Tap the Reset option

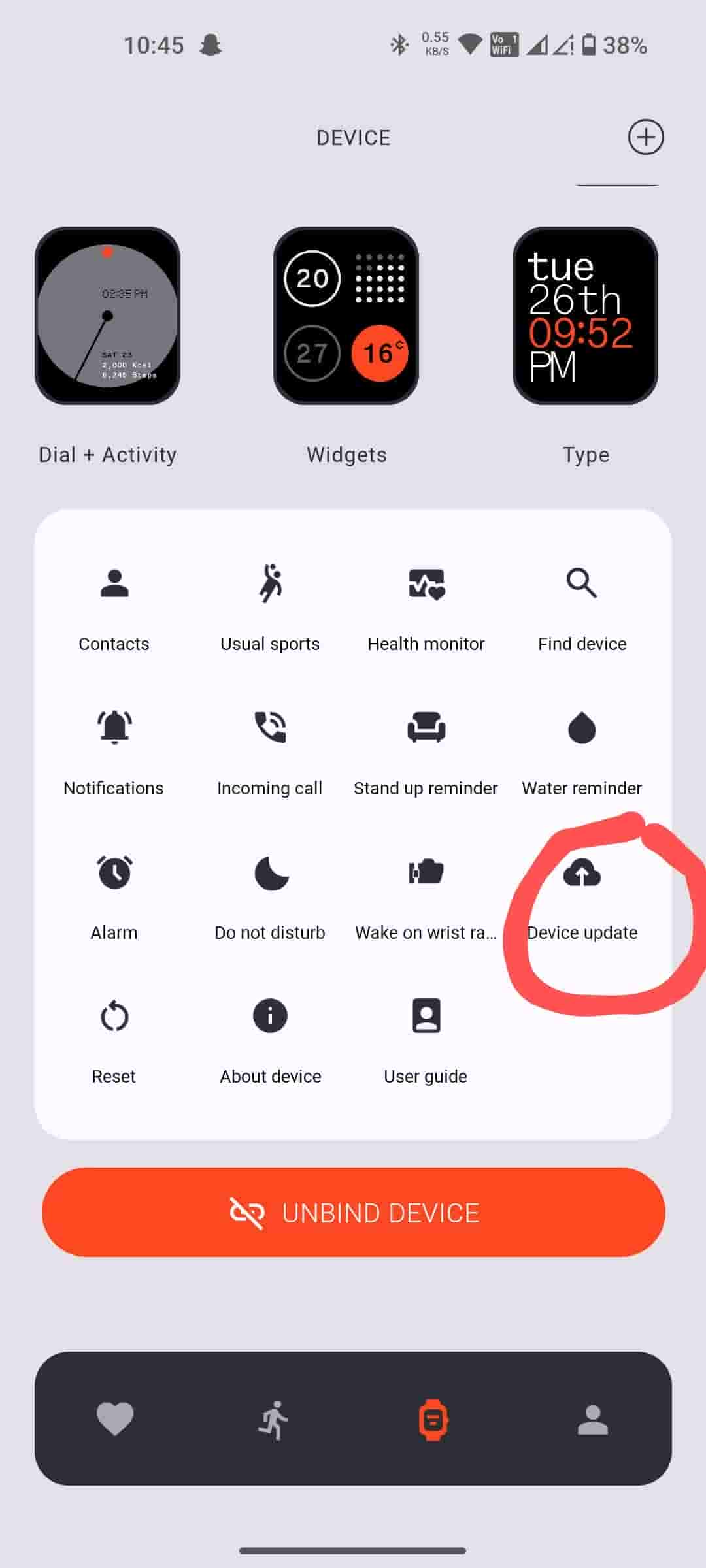[x=114, y=1040]
